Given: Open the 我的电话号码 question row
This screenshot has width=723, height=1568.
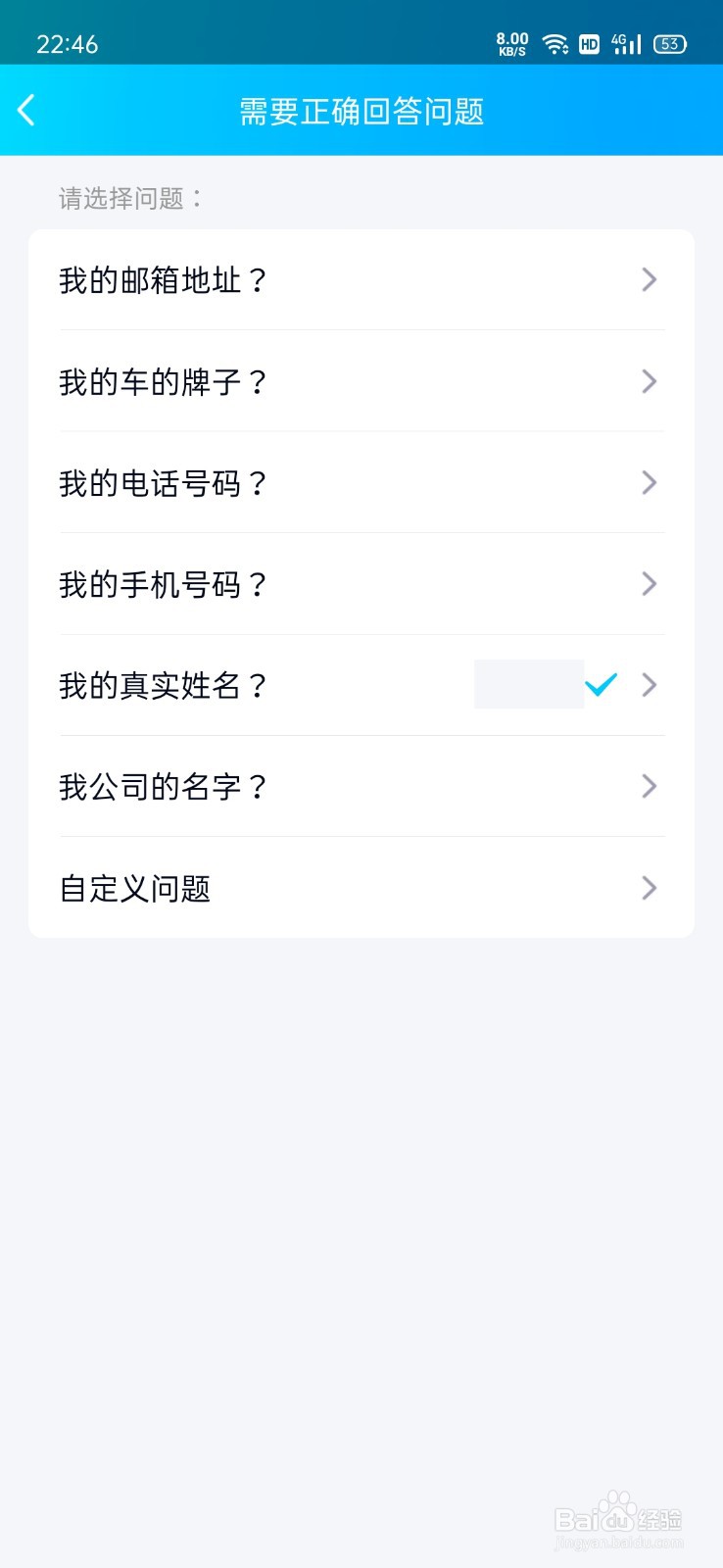Looking at the screenshot, I should click(361, 483).
